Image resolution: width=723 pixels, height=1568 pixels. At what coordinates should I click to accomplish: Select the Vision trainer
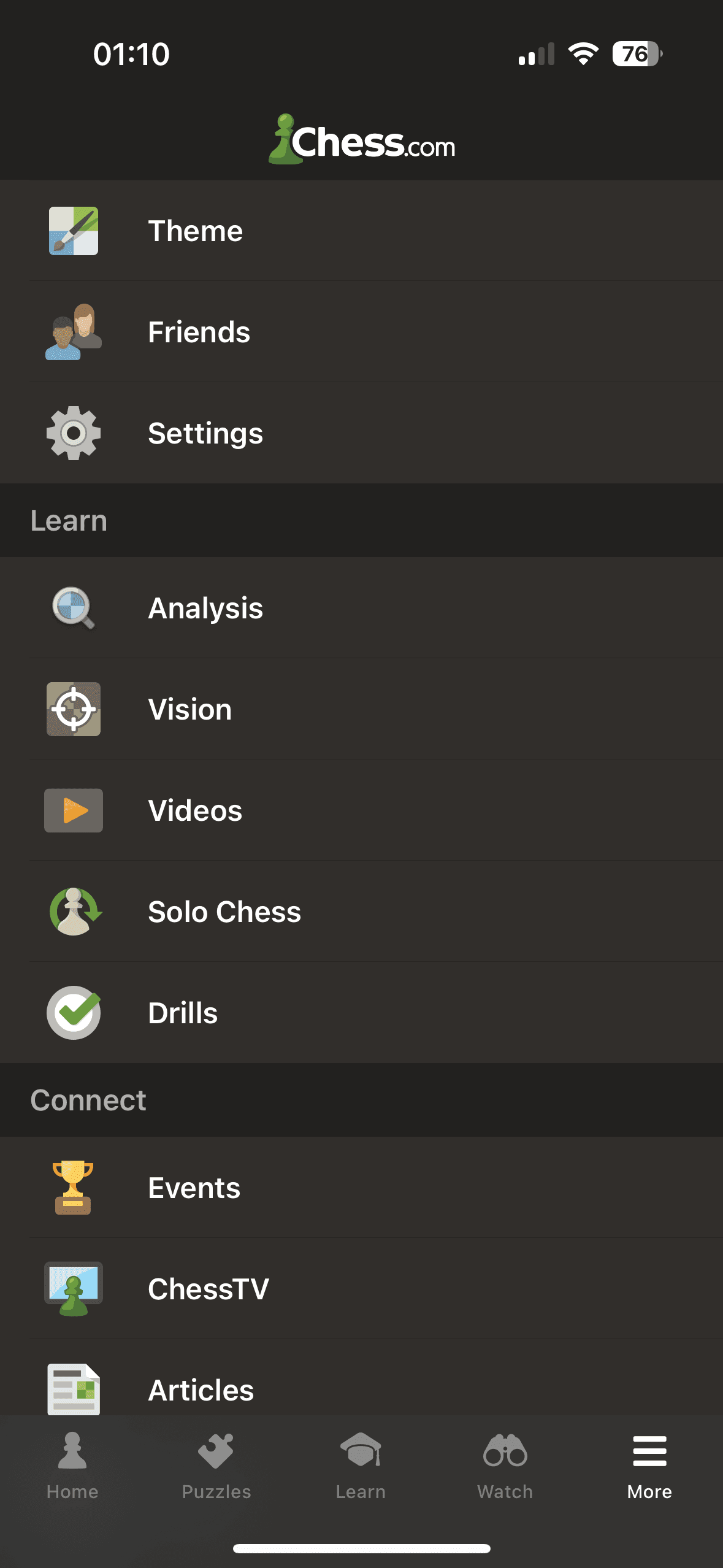(x=361, y=709)
